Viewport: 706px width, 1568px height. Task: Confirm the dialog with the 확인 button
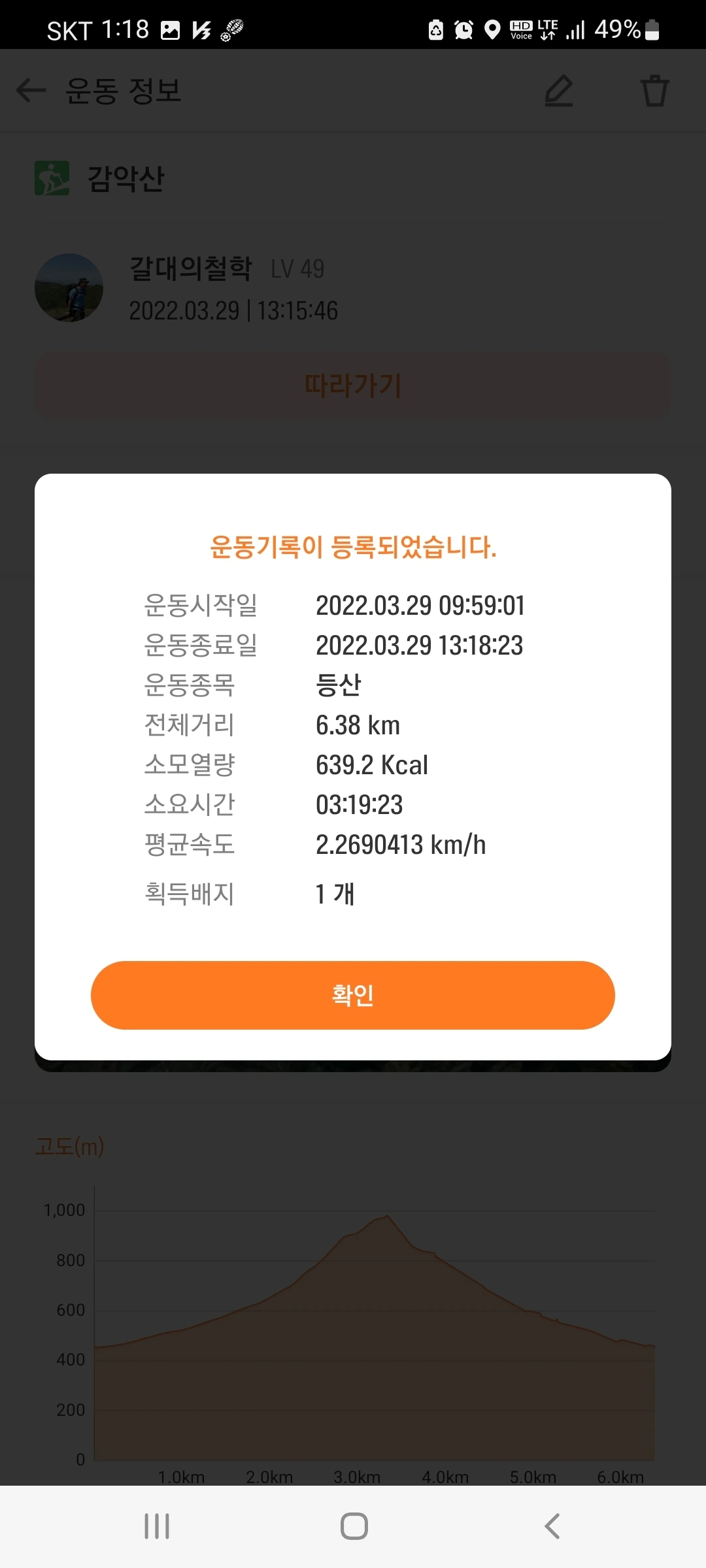click(x=352, y=994)
